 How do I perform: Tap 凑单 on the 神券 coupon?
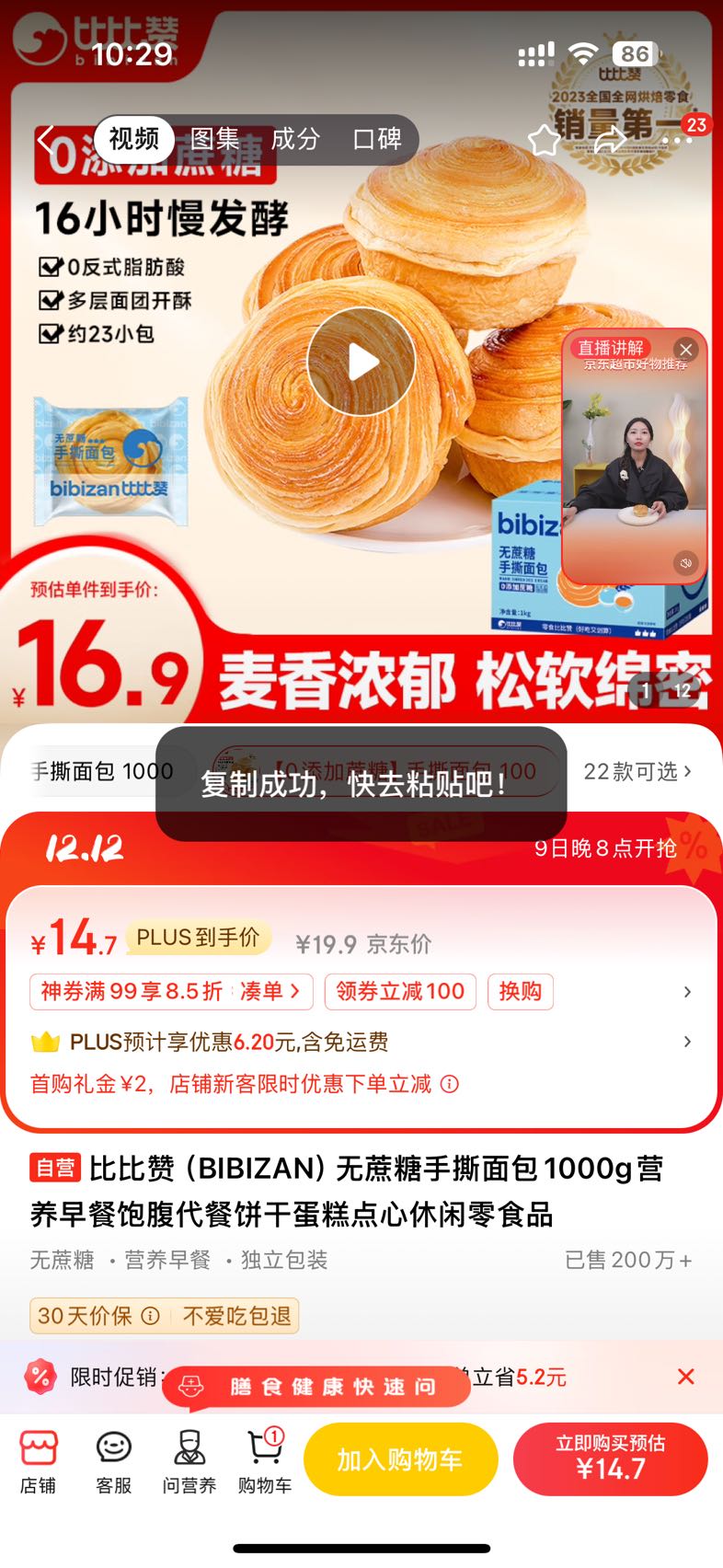click(270, 991)
